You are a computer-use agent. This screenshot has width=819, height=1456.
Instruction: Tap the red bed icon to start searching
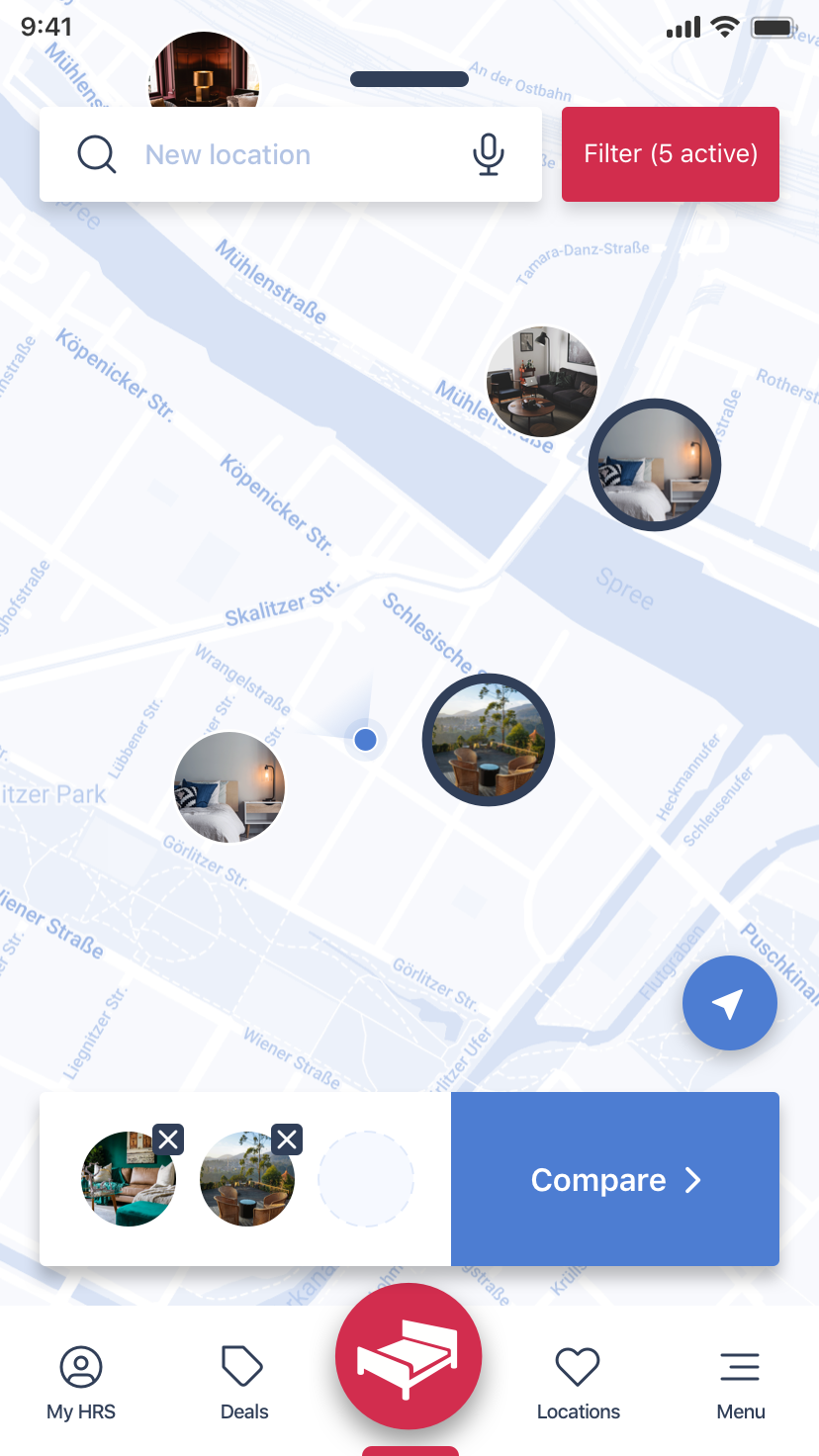pos(409,1356)
